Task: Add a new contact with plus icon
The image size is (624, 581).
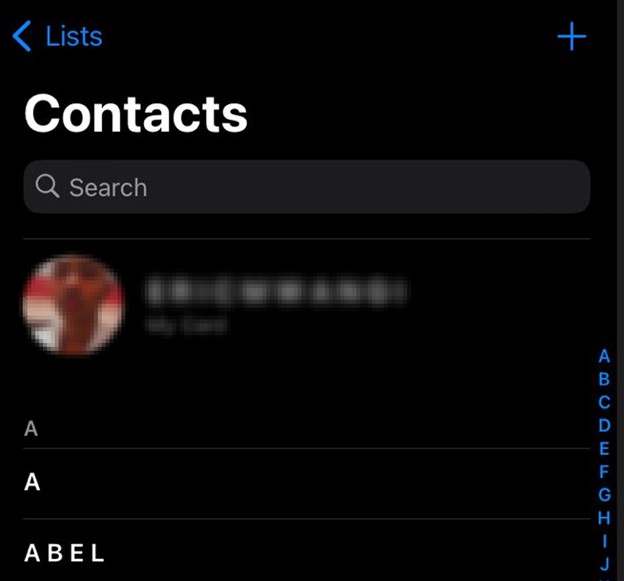Action: coord(571,38)
